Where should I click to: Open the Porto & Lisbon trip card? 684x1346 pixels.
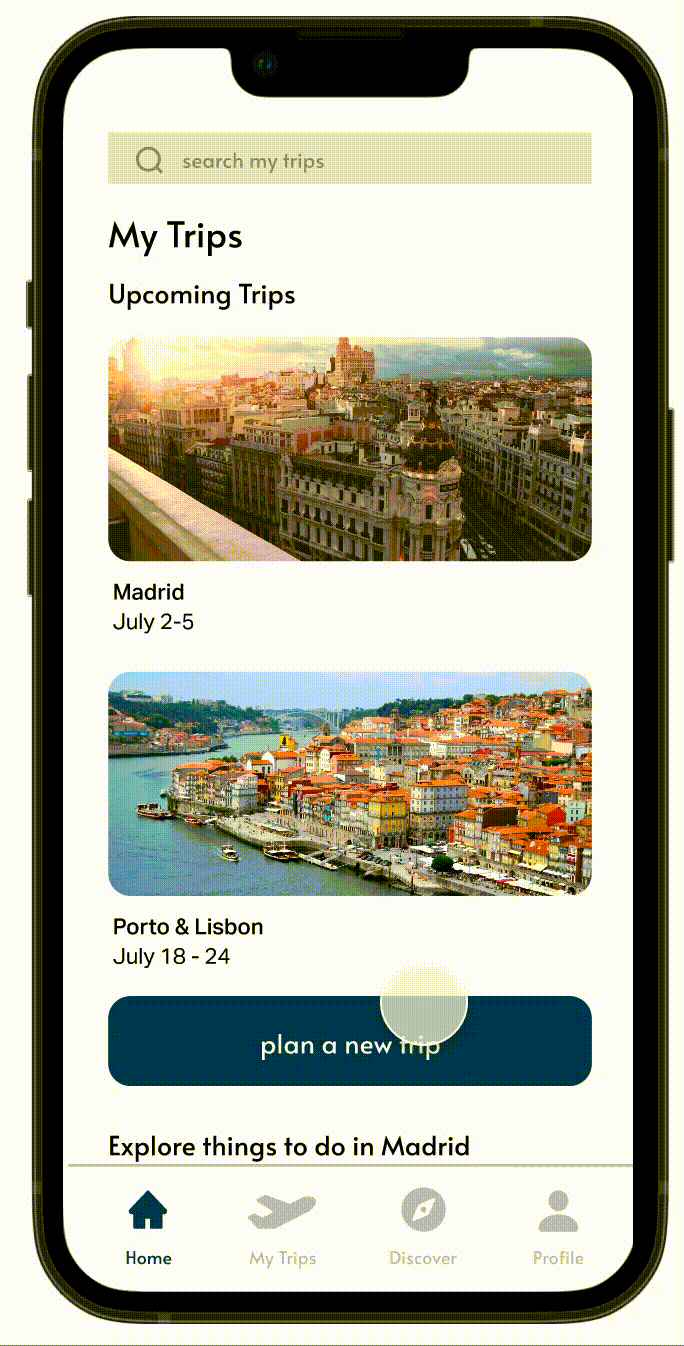click(349, 783)
